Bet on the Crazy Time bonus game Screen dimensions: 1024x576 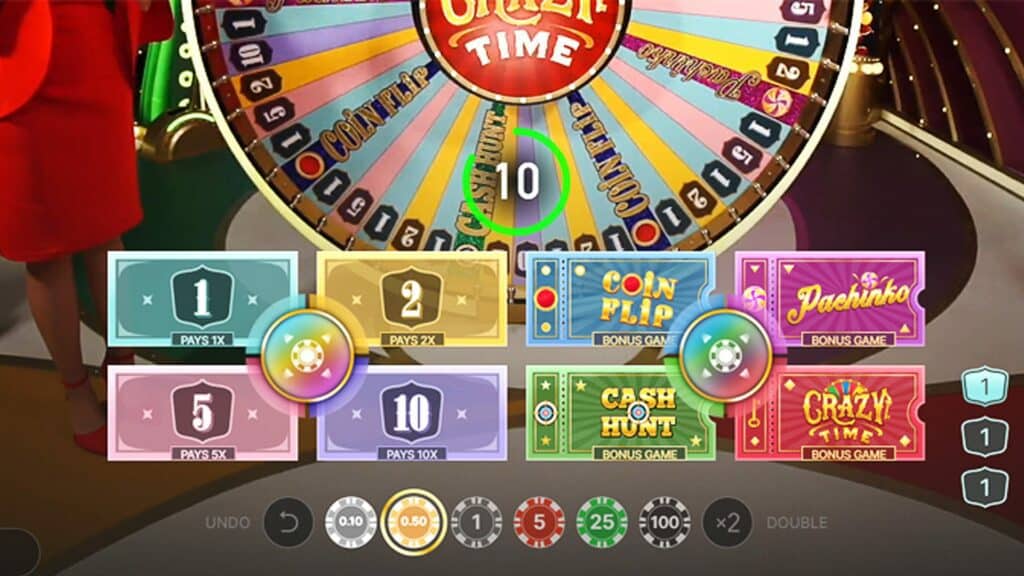pyautogui.click(x=840, y=412)
